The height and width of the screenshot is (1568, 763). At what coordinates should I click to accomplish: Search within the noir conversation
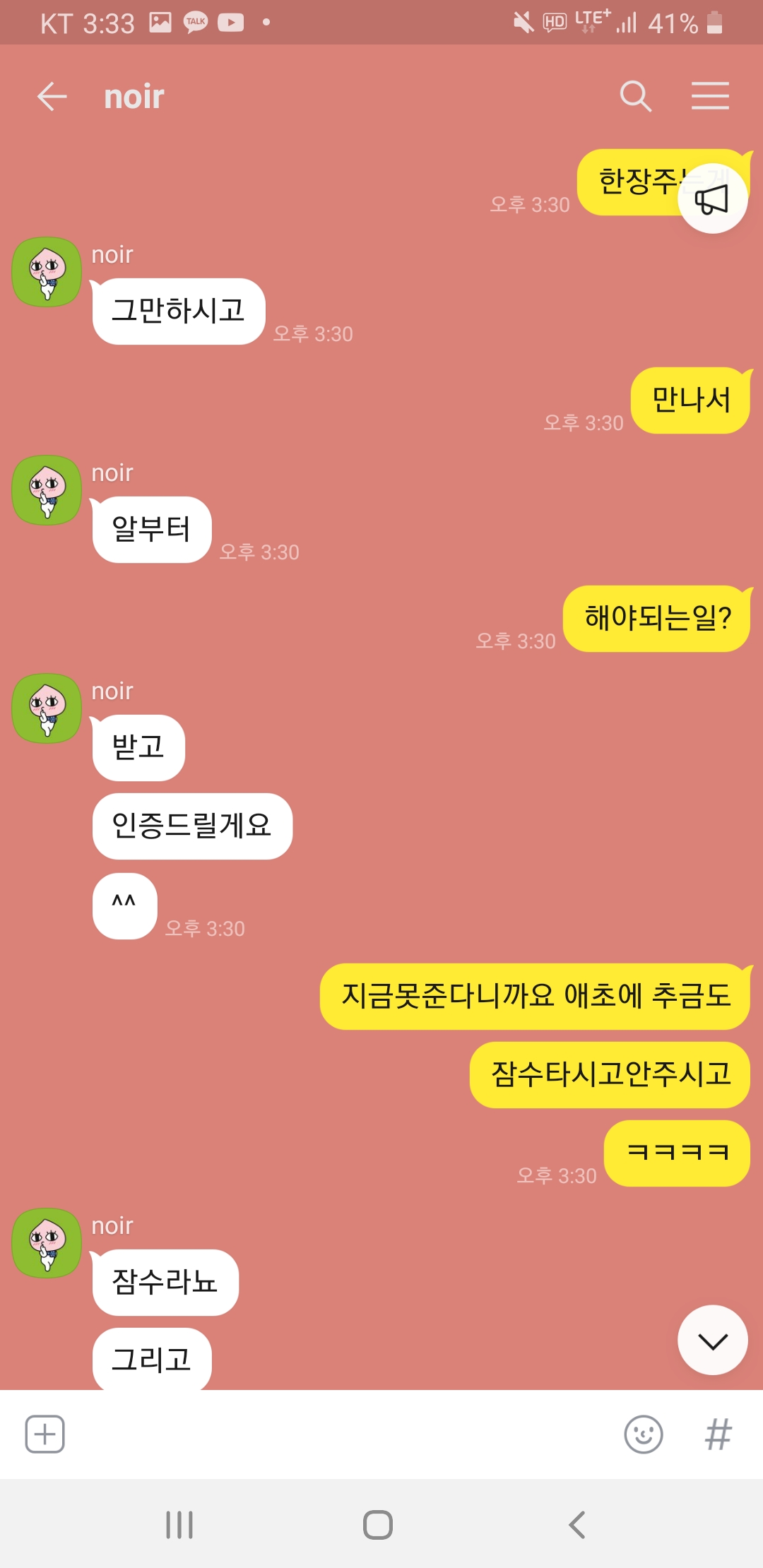click(635, 96)
